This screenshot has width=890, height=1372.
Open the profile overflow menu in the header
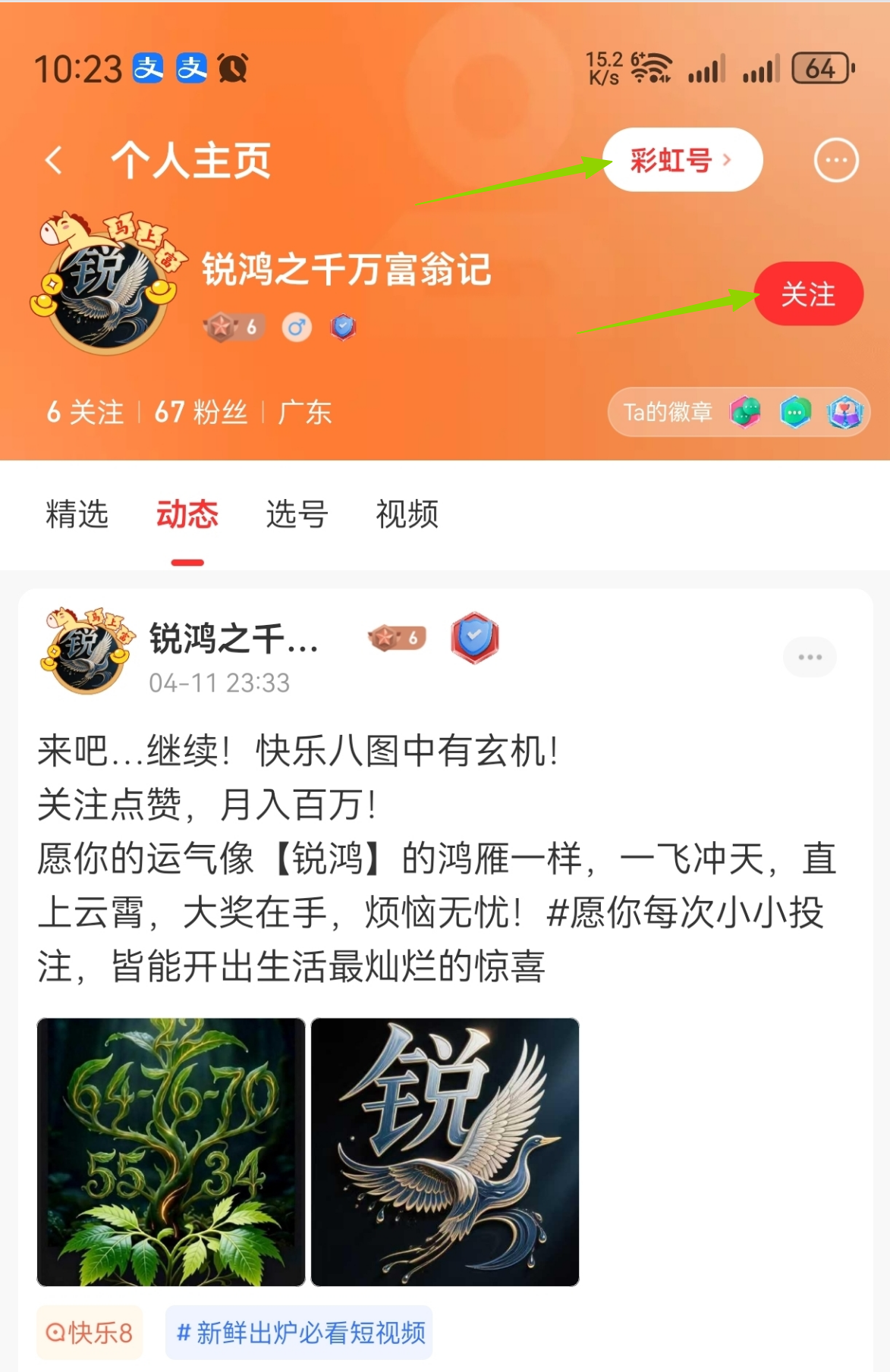click(836, 160)
